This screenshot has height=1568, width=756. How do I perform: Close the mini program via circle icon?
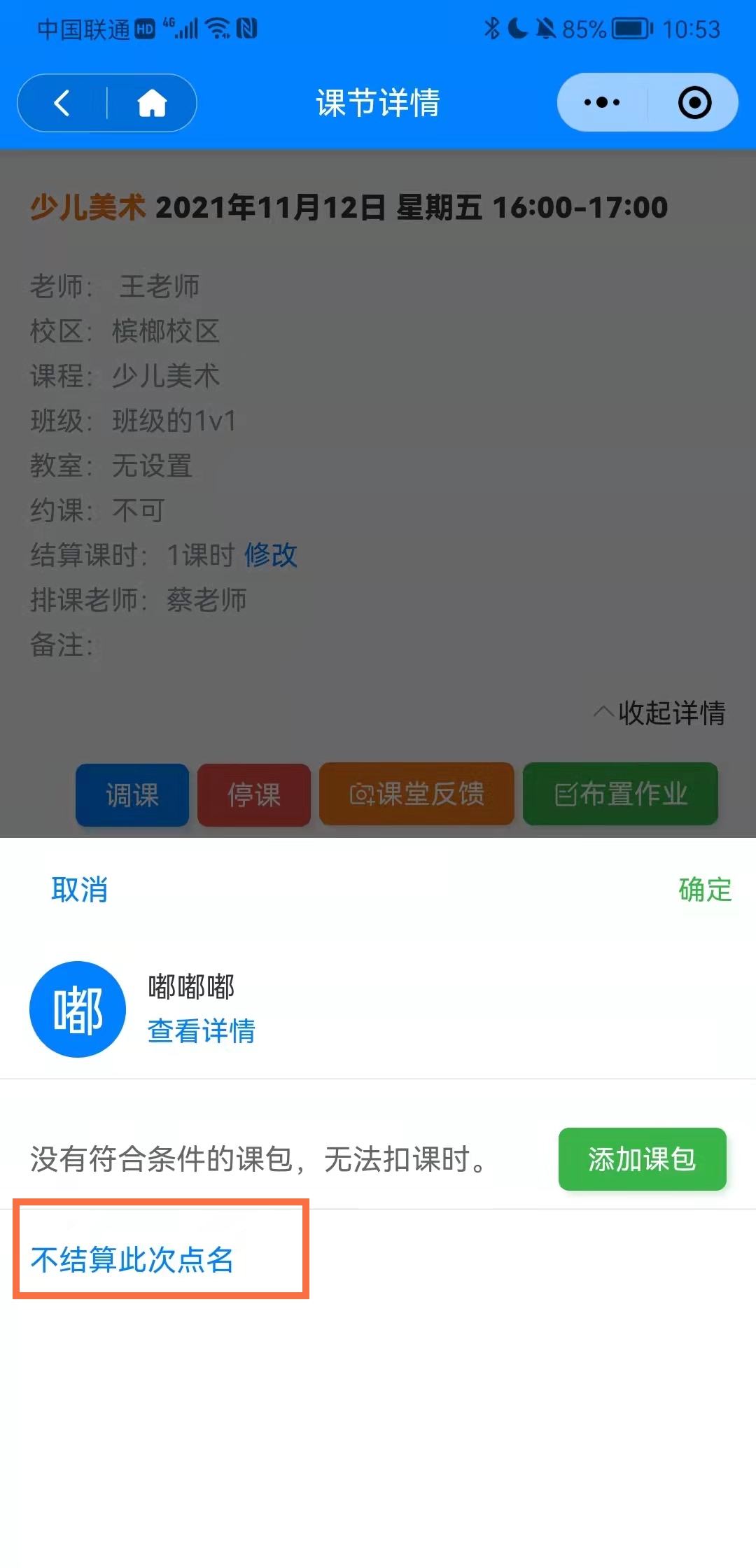pos(694,102)
